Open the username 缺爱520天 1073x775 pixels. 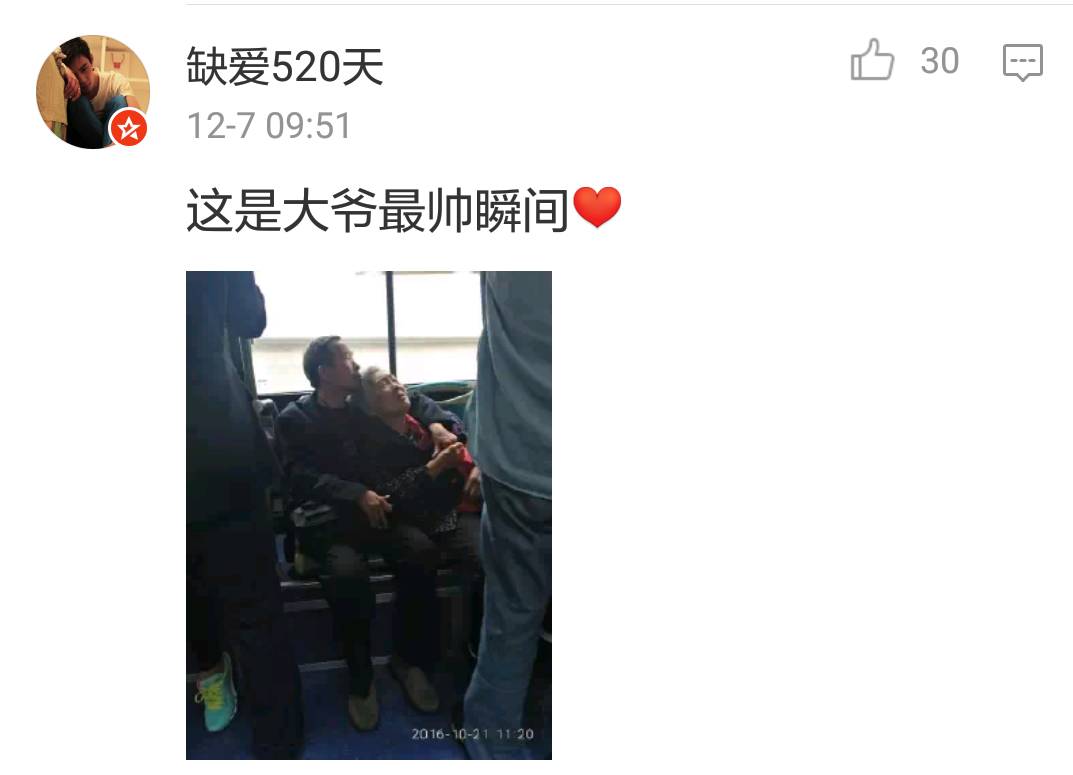point(285,67)
